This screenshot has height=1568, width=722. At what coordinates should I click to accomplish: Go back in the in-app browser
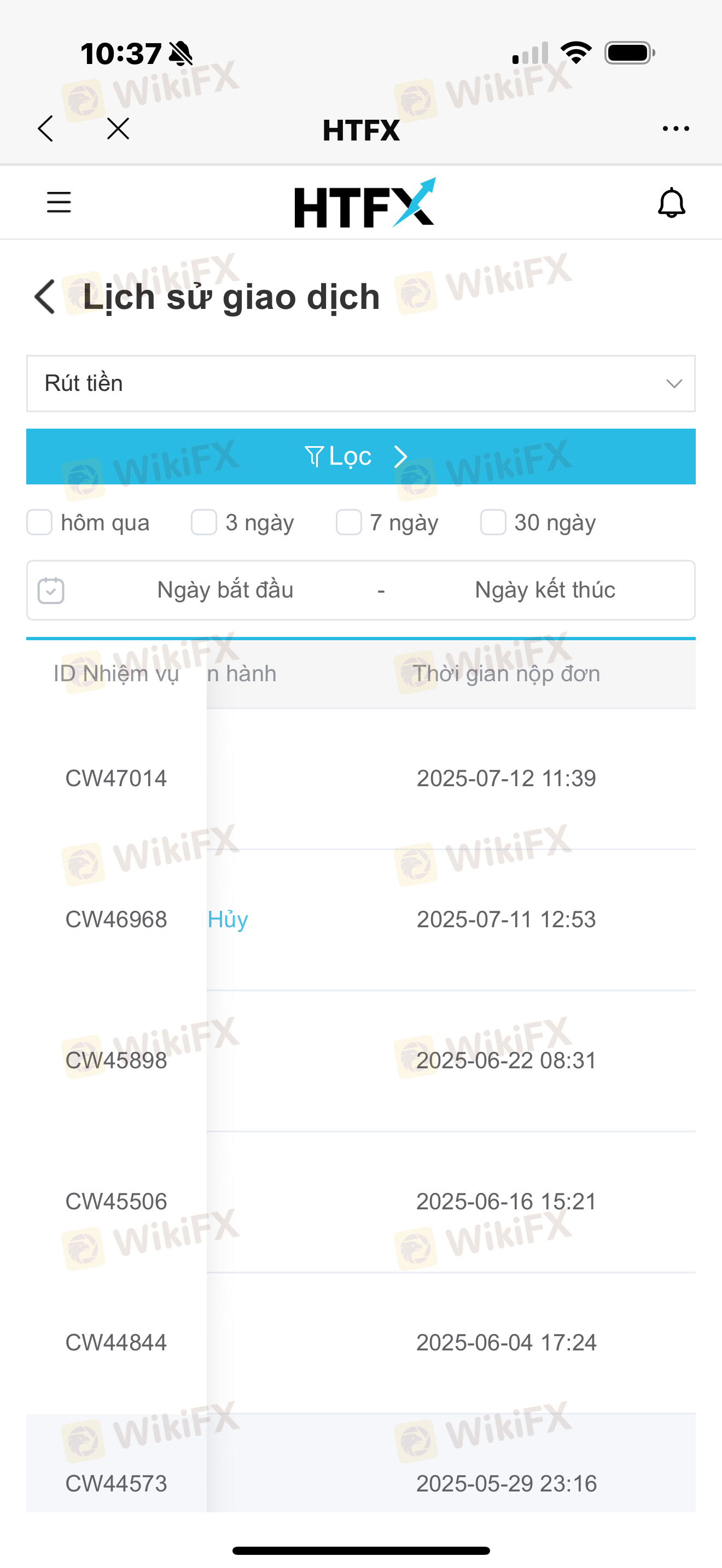[45, 128]
